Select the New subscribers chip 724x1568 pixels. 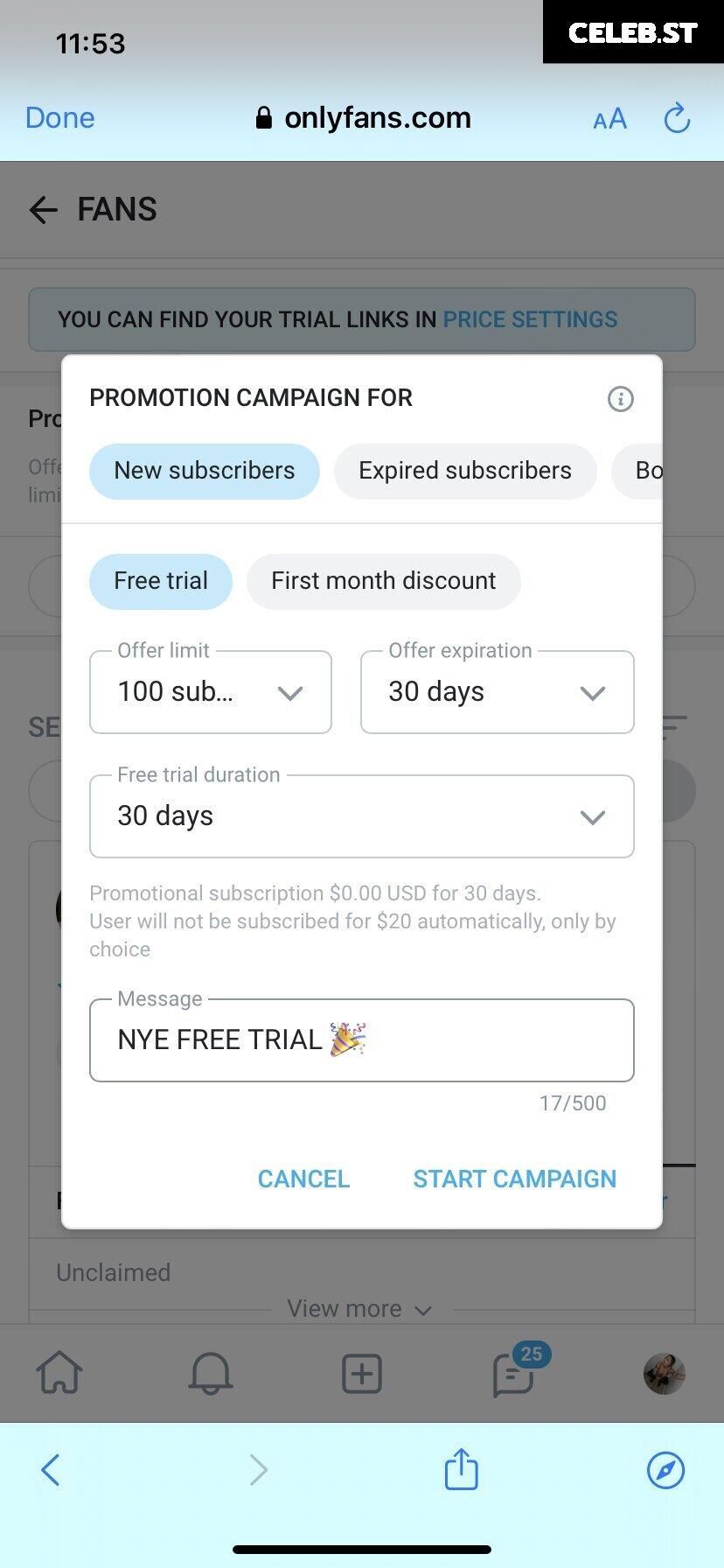tap(205, 471)
